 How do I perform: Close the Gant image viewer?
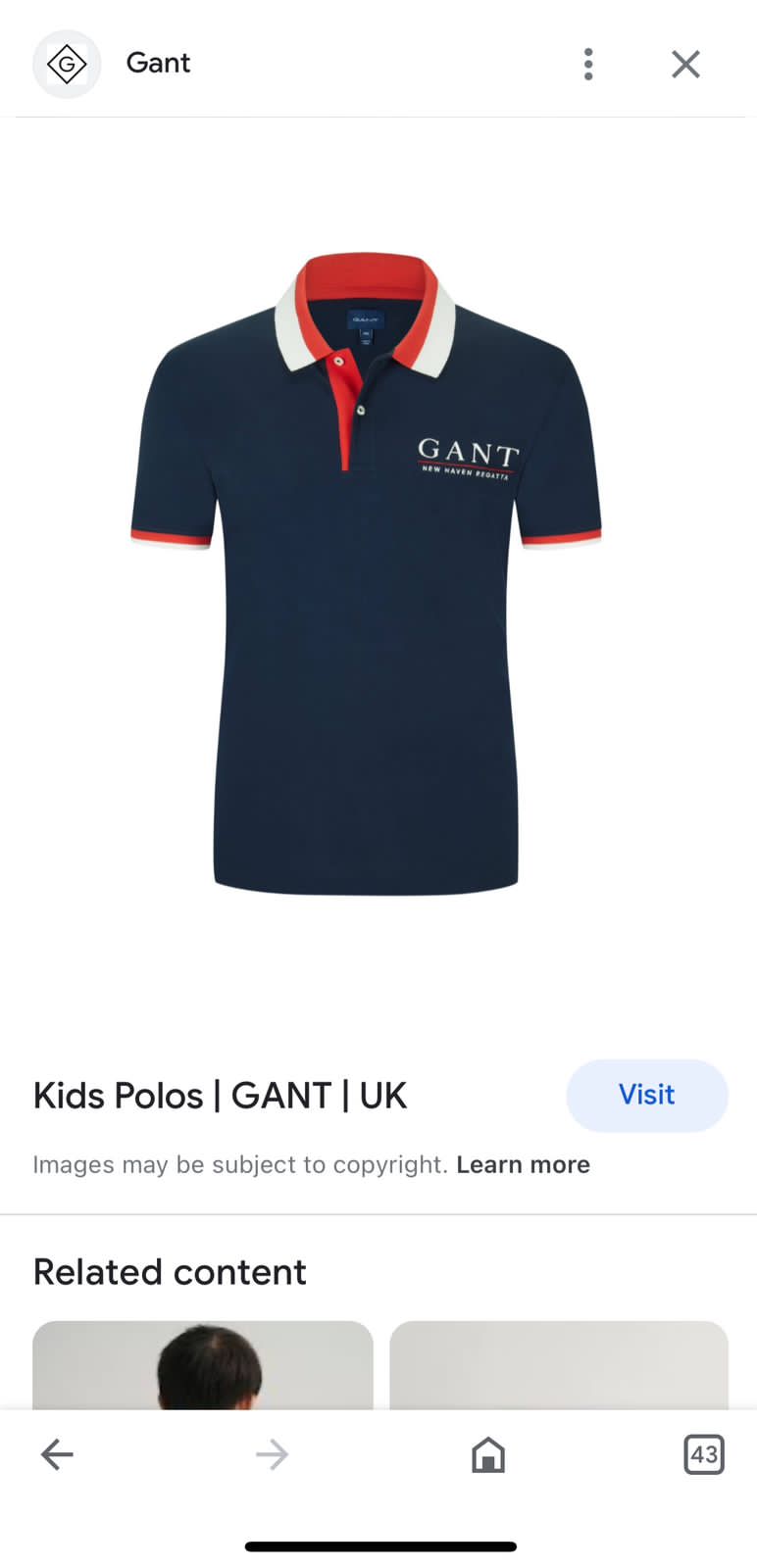point(685,64)
